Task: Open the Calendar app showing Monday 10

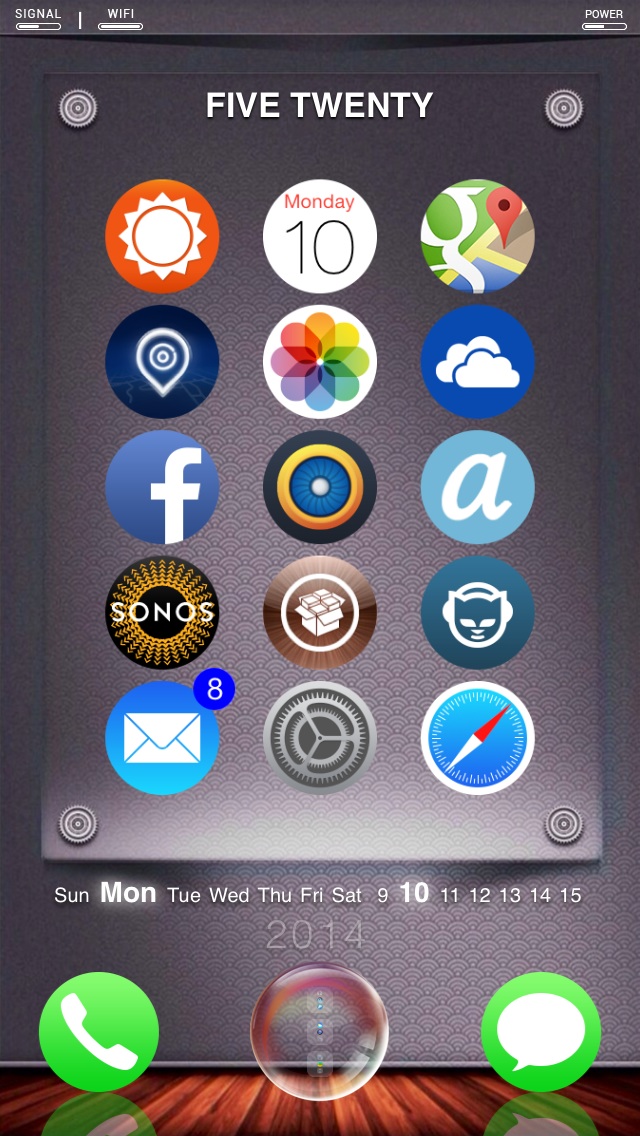Action: [x=320, y=236]
